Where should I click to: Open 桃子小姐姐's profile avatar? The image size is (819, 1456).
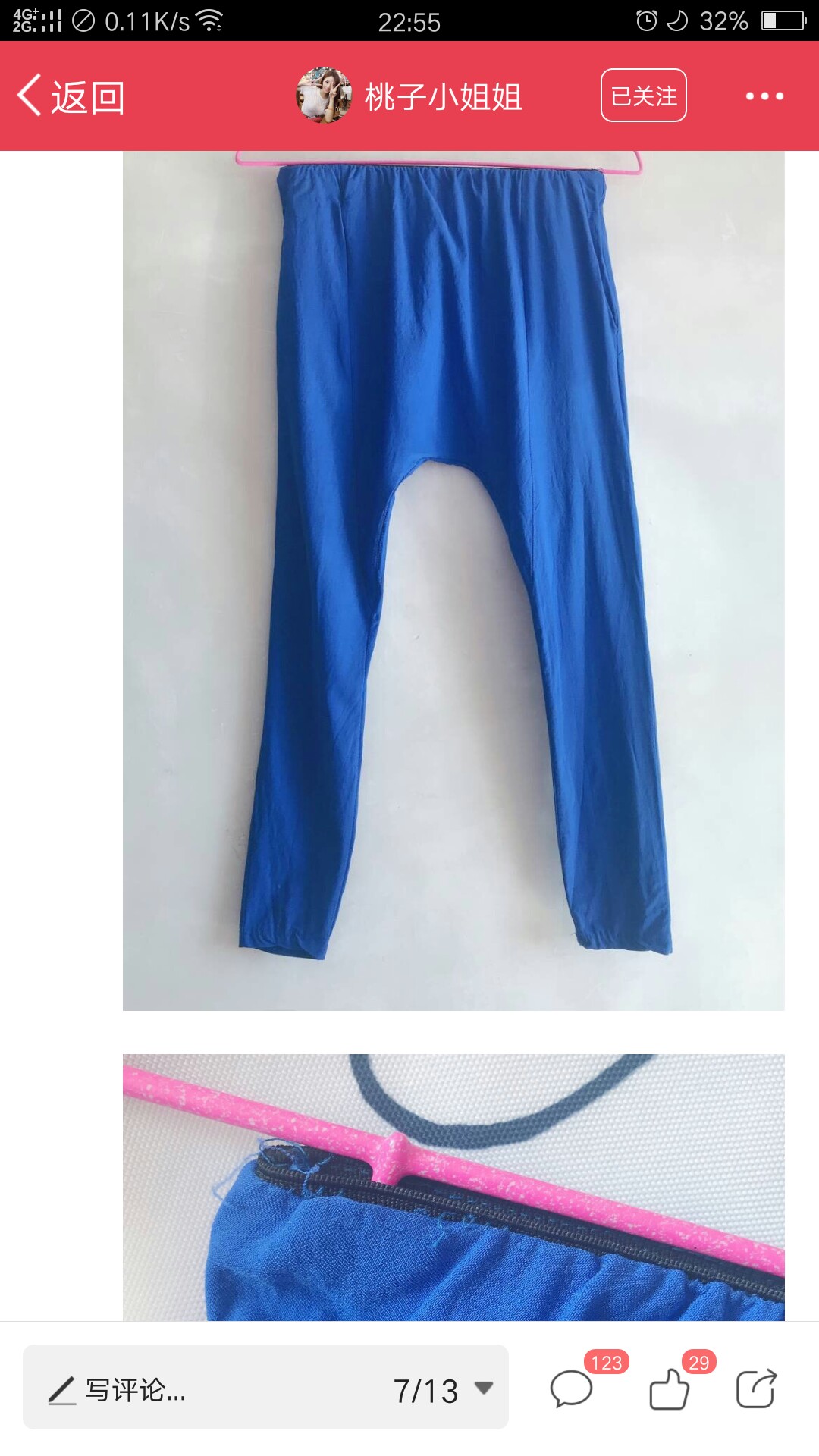[x=324, y=96]
